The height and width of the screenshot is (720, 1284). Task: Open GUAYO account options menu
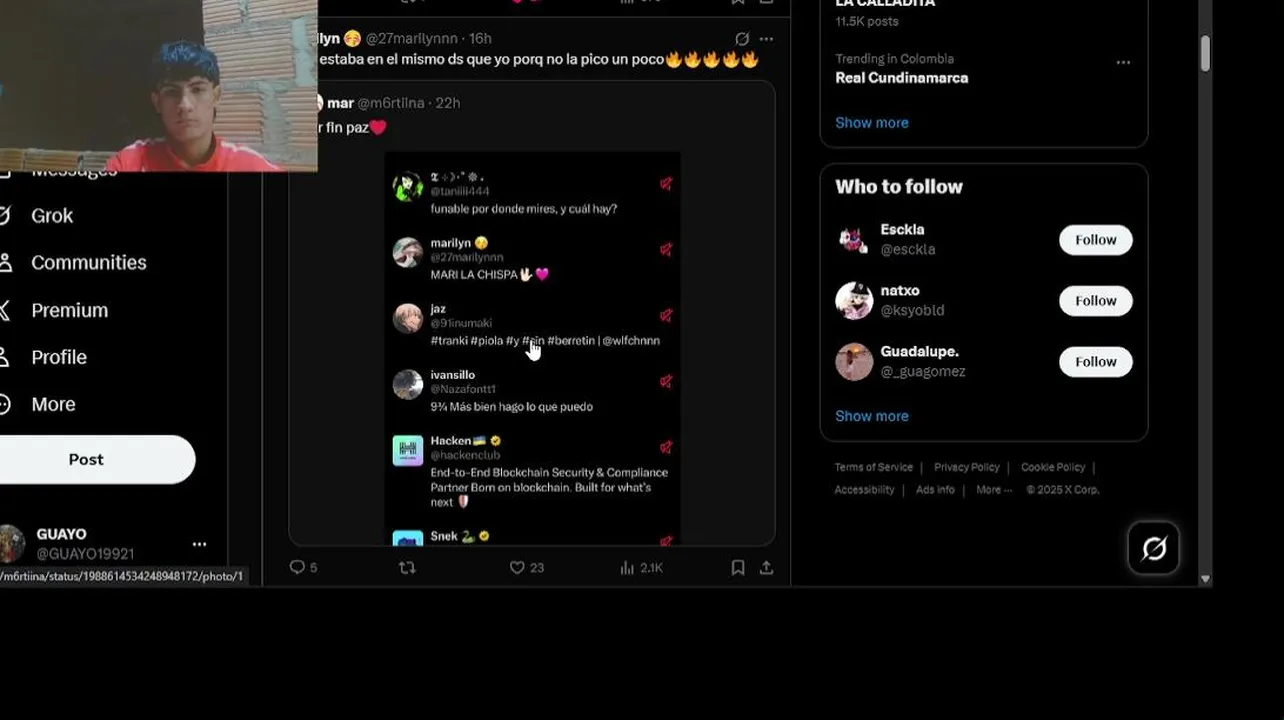(199, 544)
